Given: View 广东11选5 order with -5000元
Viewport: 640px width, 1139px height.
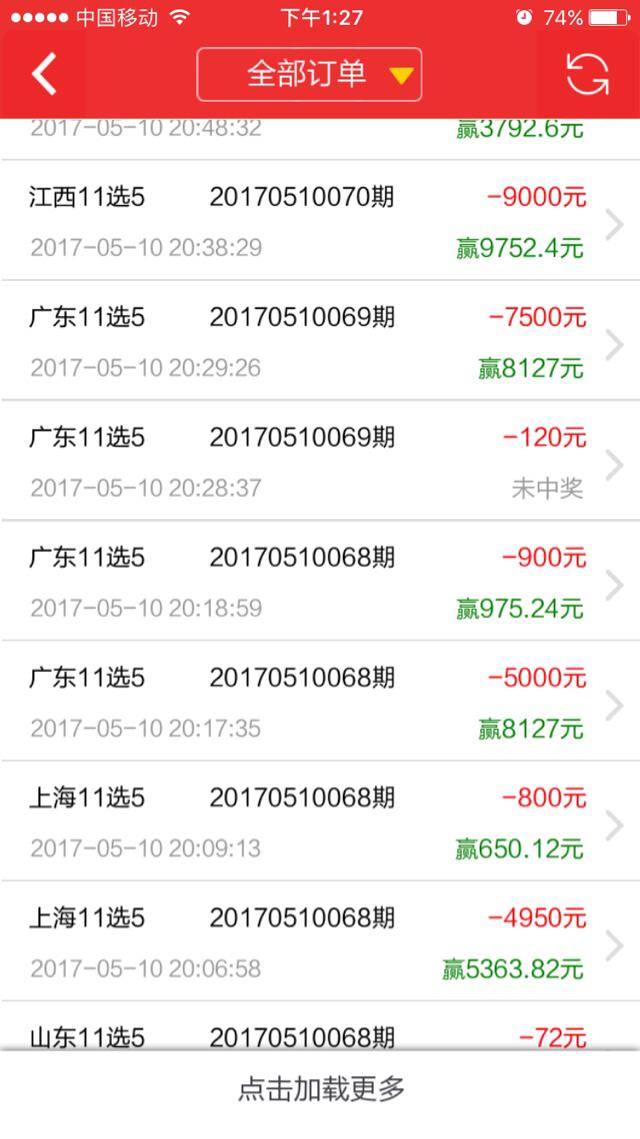Looking at the screenshot, I should [x=320, y=701].
